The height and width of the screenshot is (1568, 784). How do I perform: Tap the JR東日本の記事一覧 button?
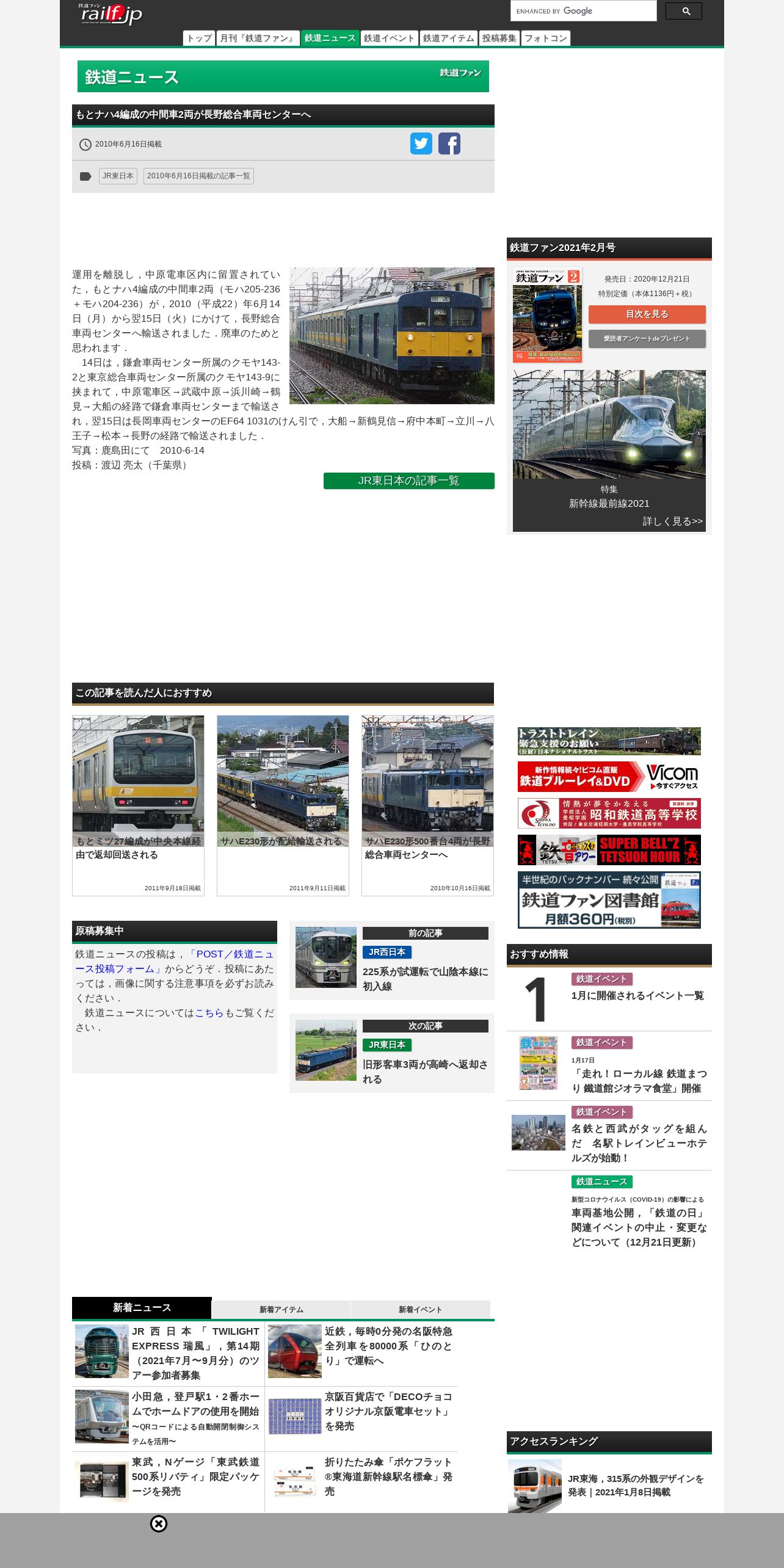pos(408,481)
